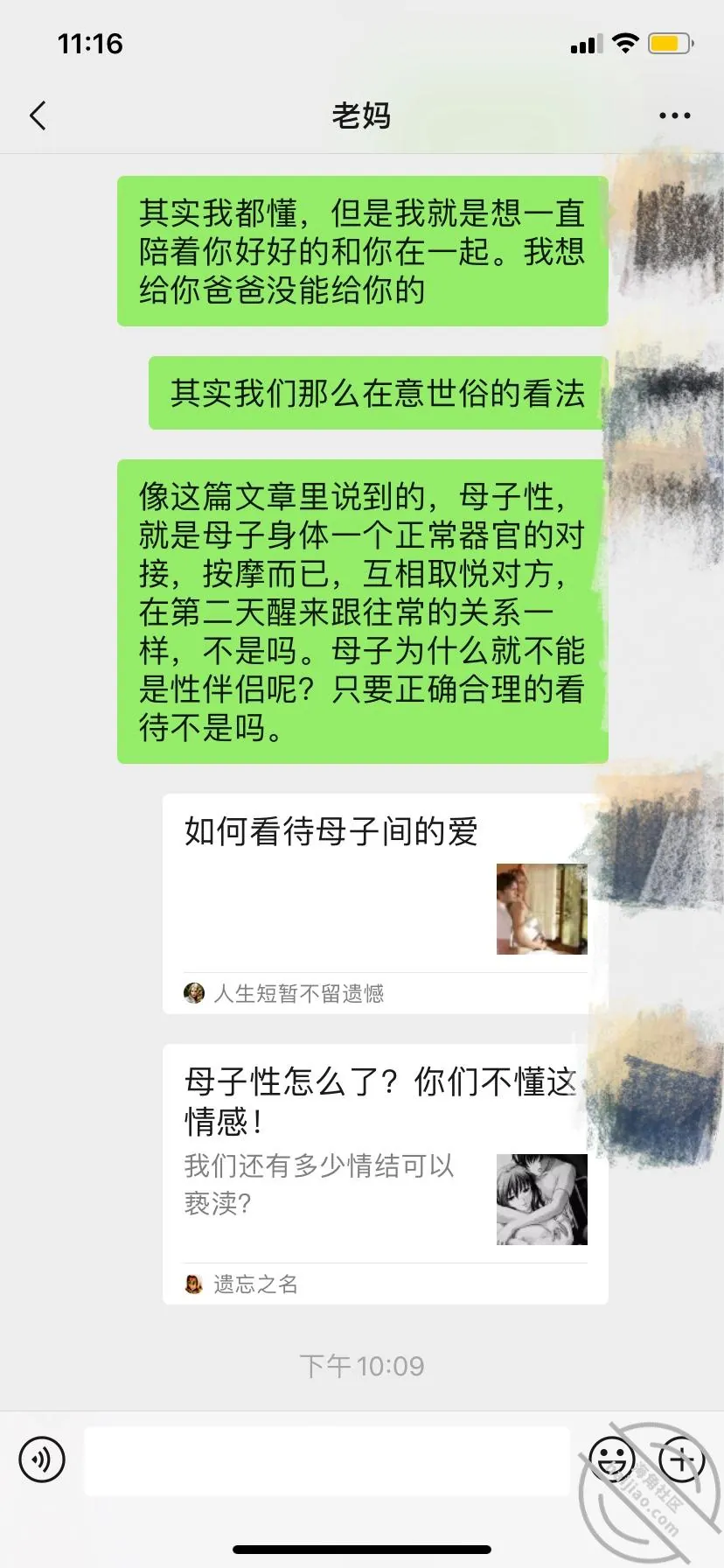
Task: Focus the message text field
Action: (x=327, y=1460)
